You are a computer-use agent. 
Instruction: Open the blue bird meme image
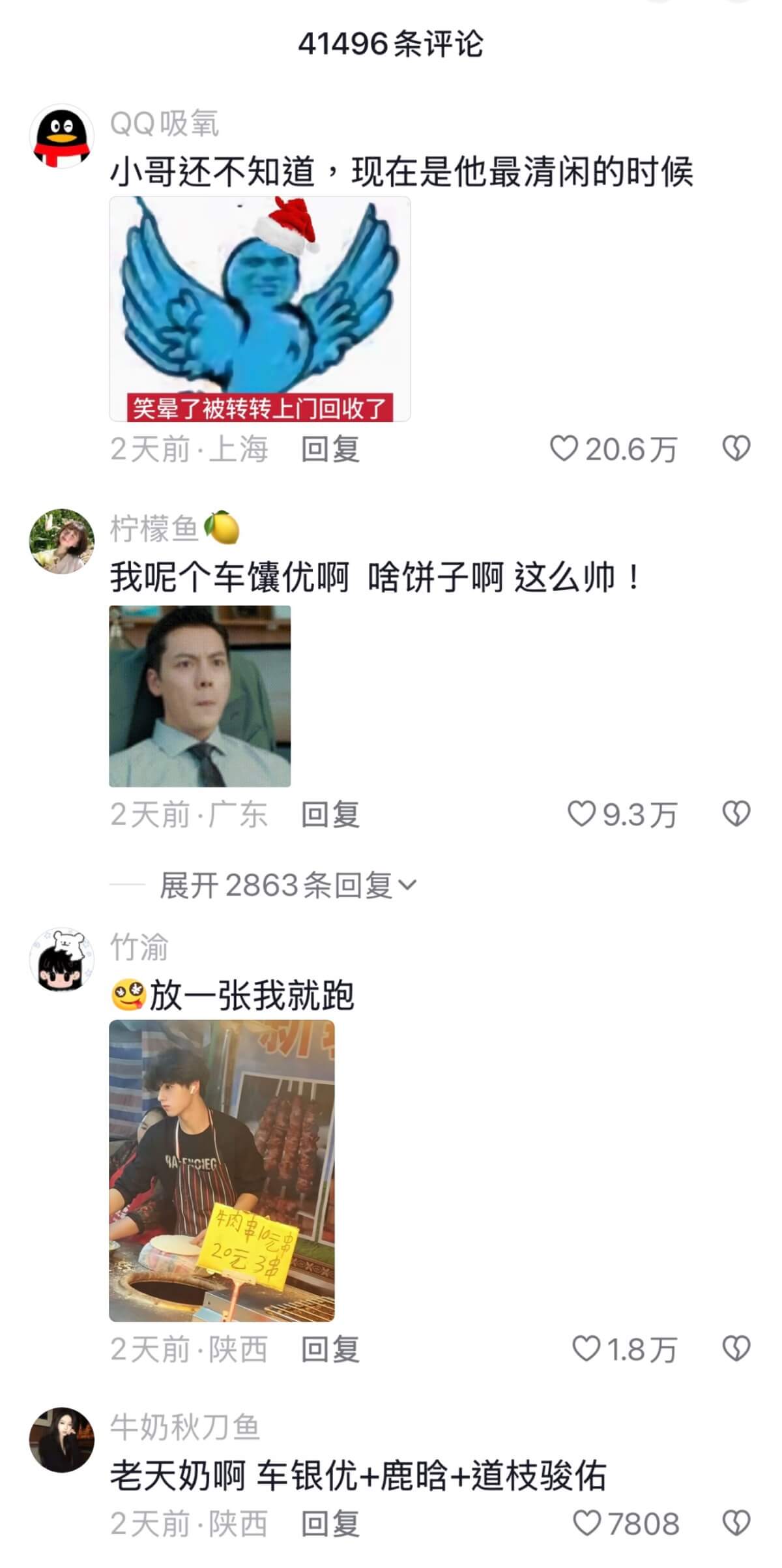click(x=259, y=308)
